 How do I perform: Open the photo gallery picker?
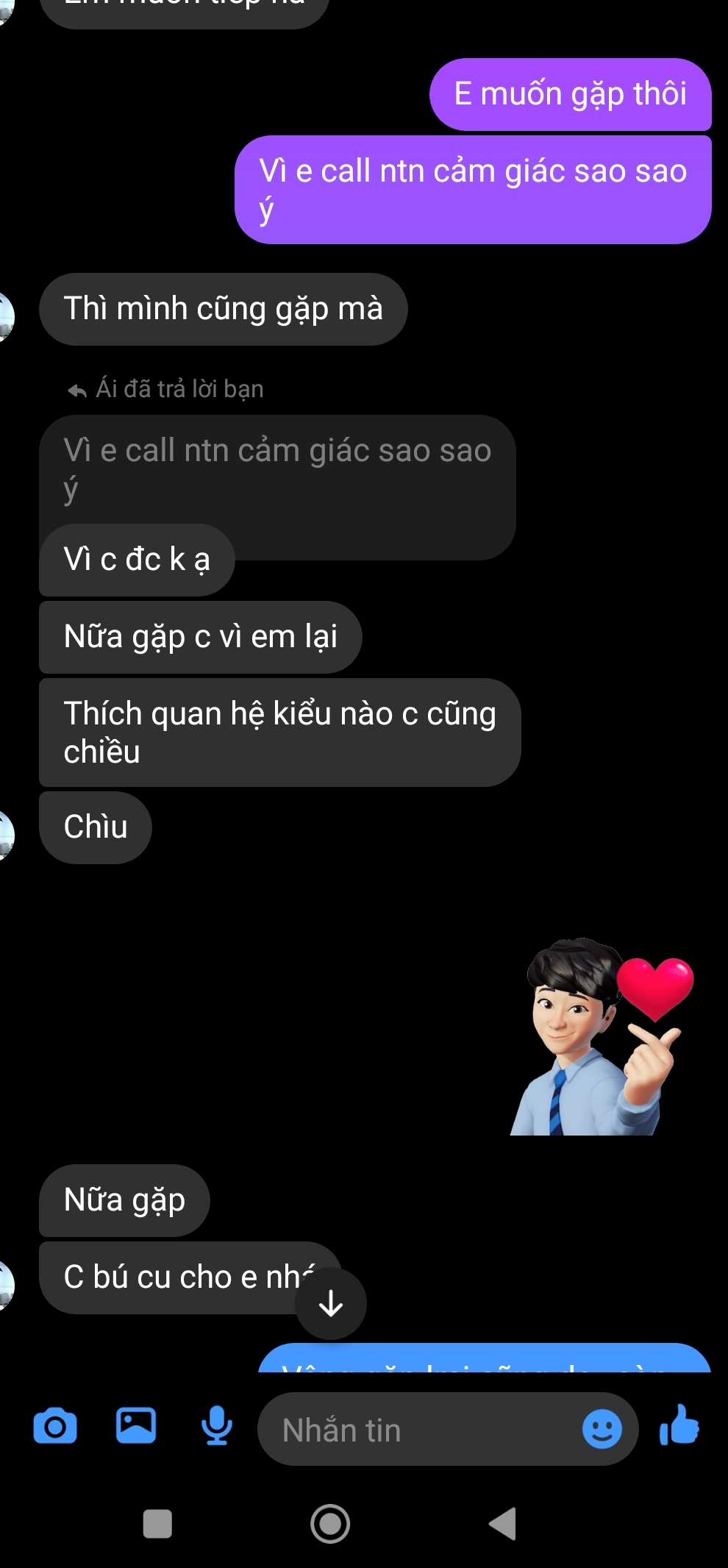[x=136, y=1426]
